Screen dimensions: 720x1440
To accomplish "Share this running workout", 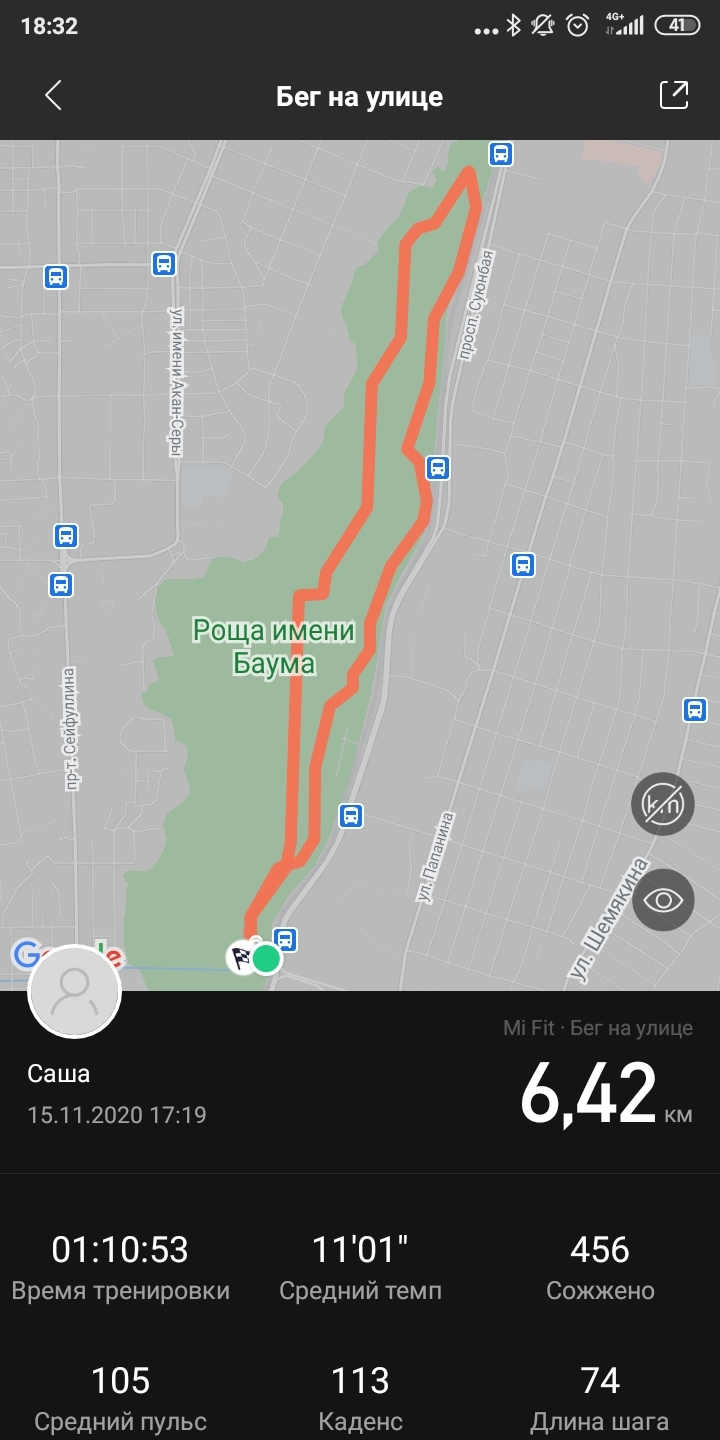I will (674, 95).
